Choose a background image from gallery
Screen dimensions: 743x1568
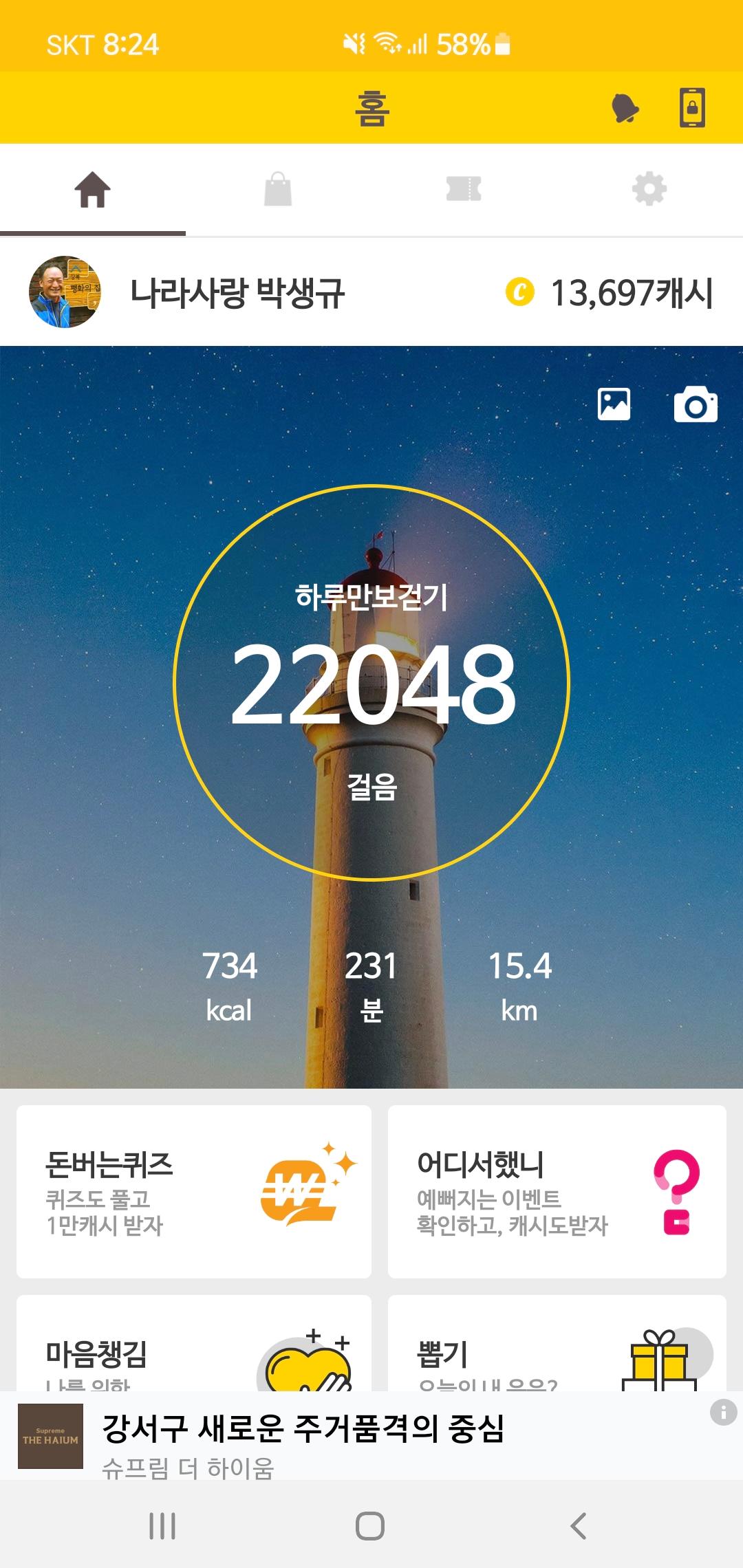614,404
